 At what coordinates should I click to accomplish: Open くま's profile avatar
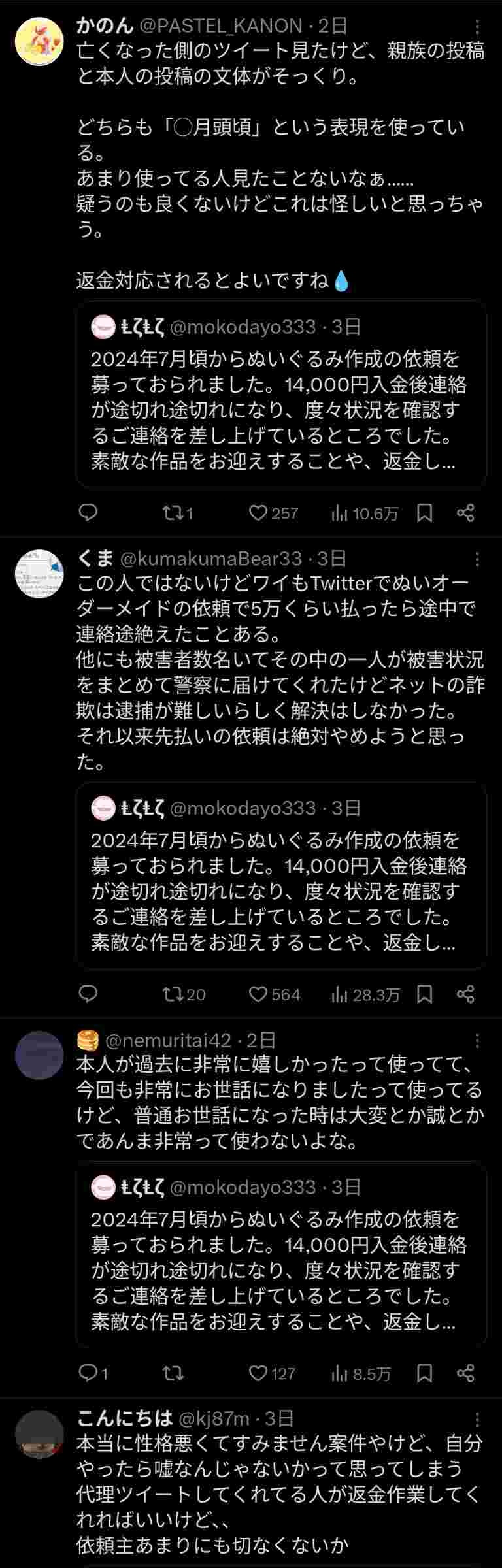(39, 574)
